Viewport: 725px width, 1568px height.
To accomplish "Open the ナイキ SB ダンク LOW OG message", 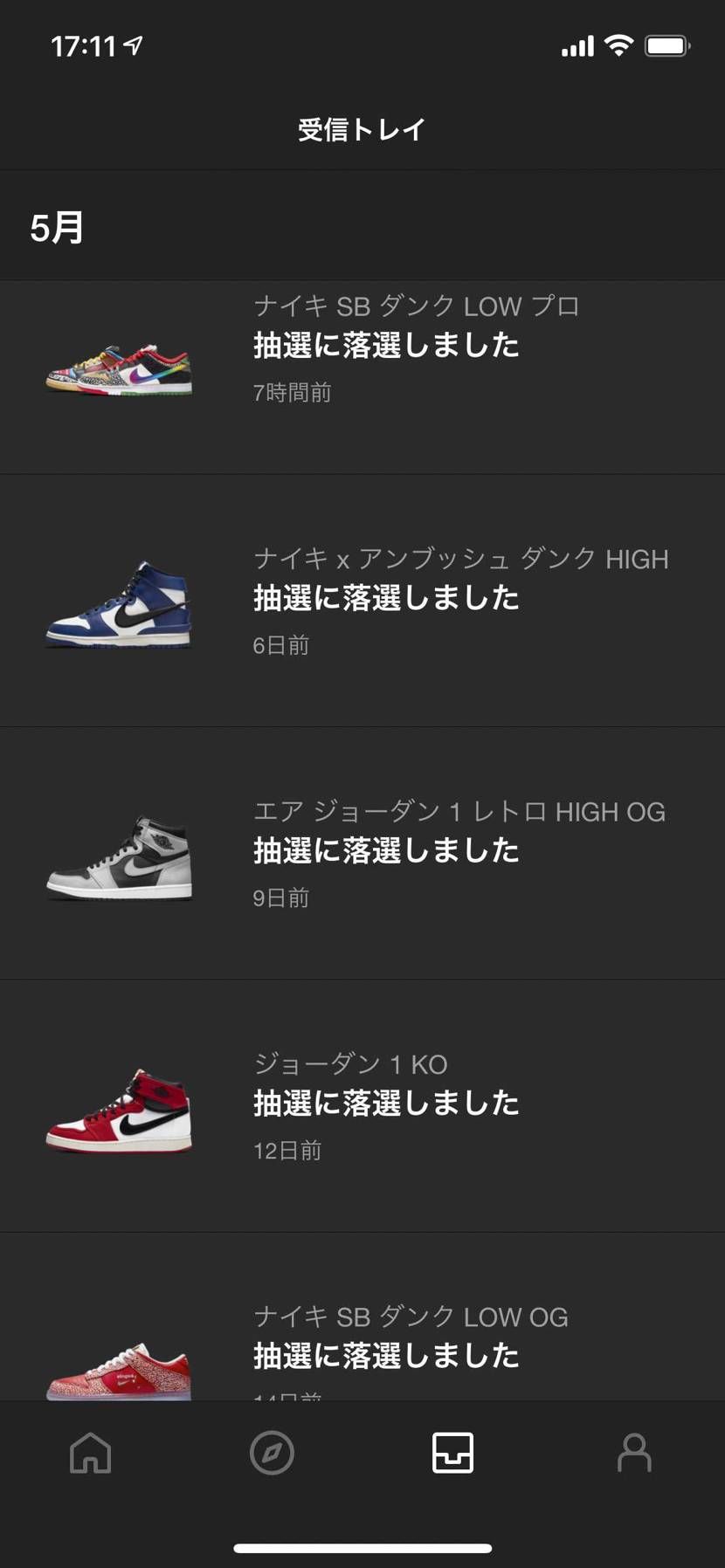I will (x=362, y=1344).
